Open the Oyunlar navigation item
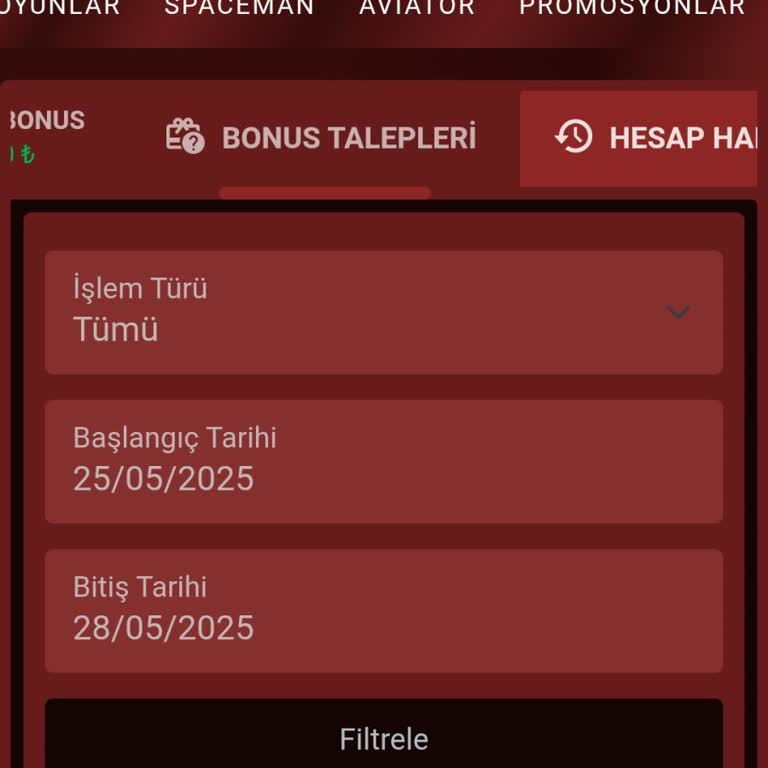The image size is (768, 768). (x=60, y=9)
